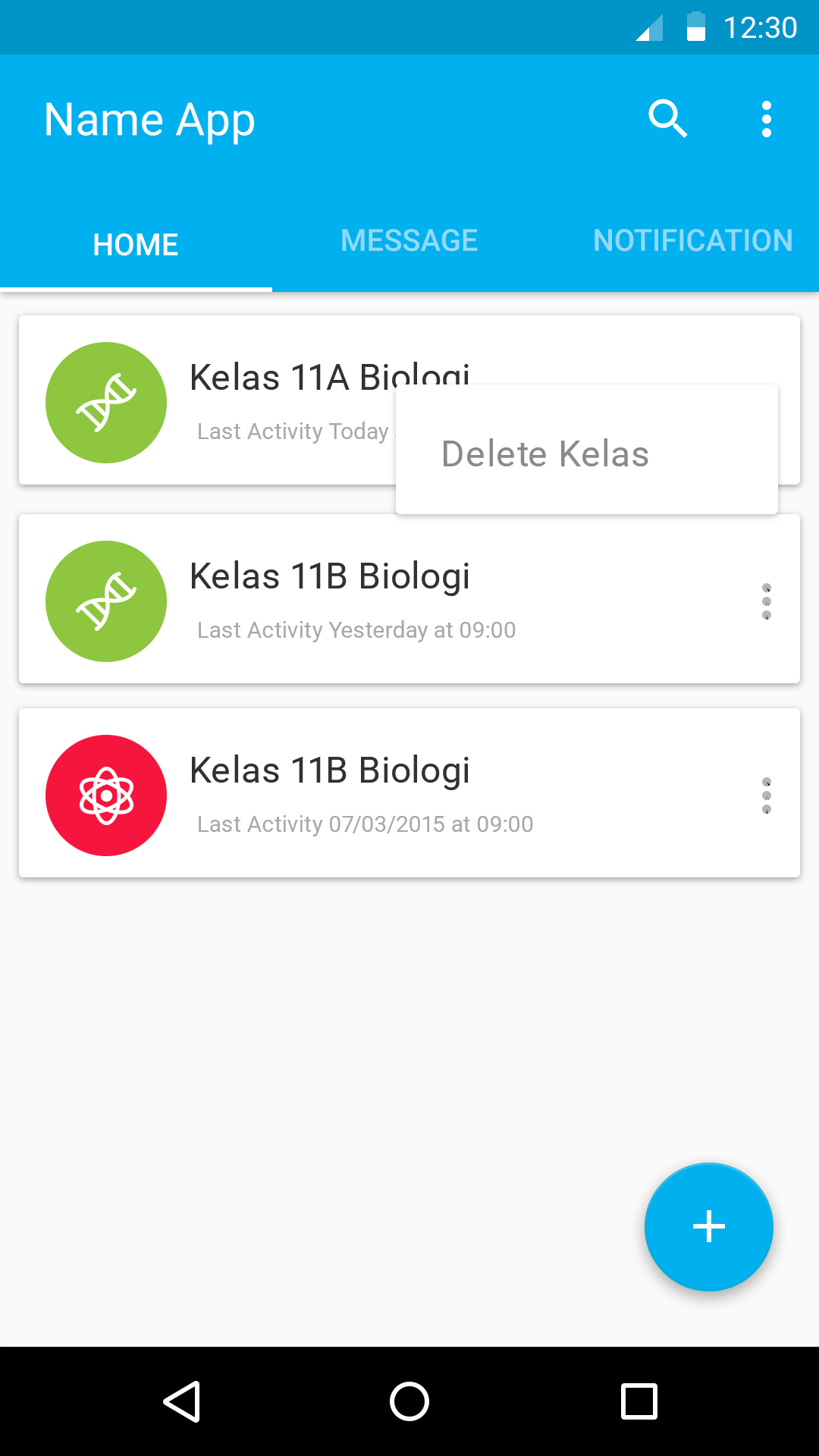Add a new class with the plus button

tap(709, 1226)
